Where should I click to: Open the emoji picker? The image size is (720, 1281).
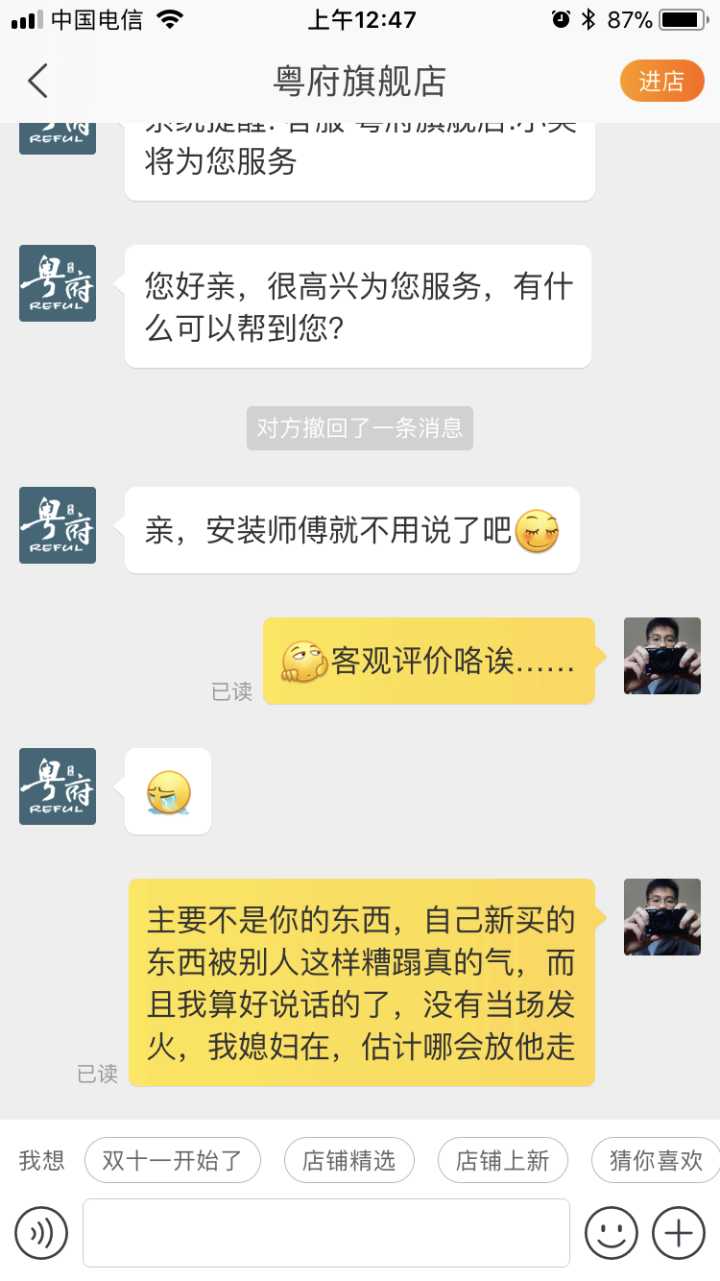611,1233
